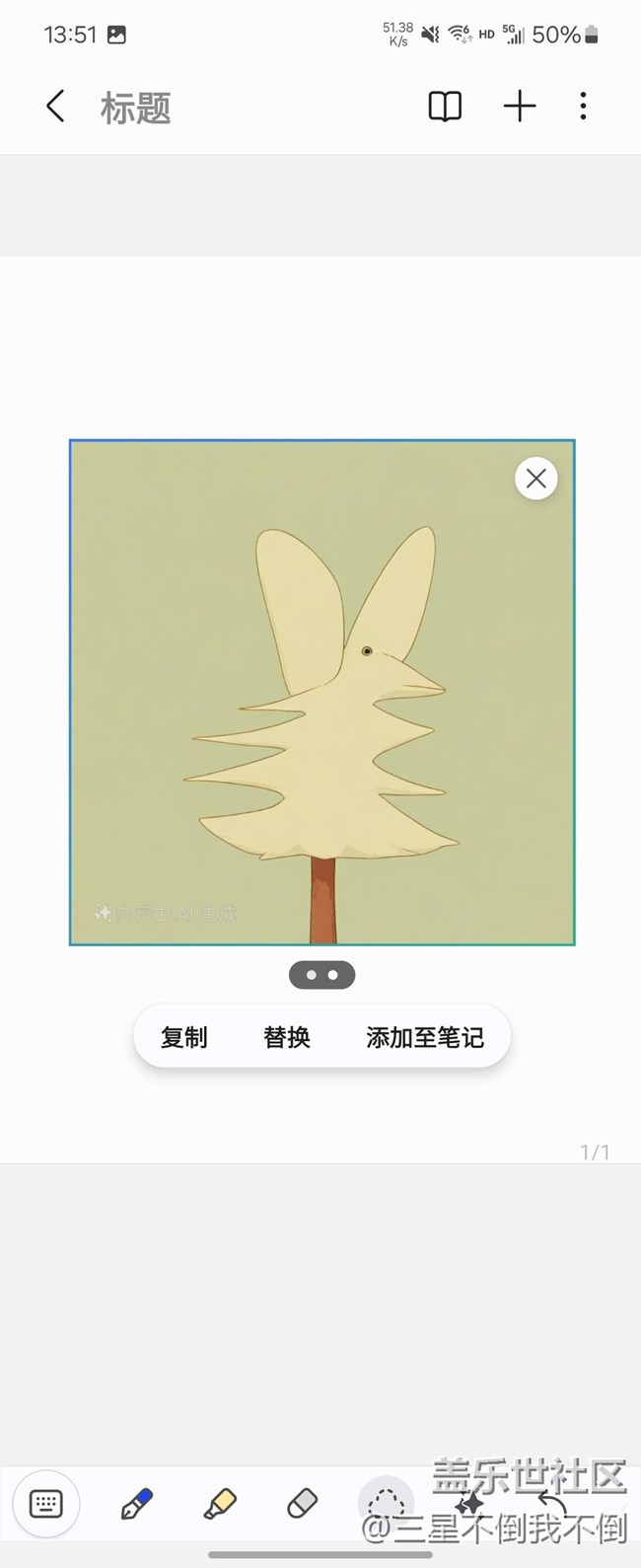Tap the plus icon to add content
This screenshot has width=641, height=1568.
(520, 107)
